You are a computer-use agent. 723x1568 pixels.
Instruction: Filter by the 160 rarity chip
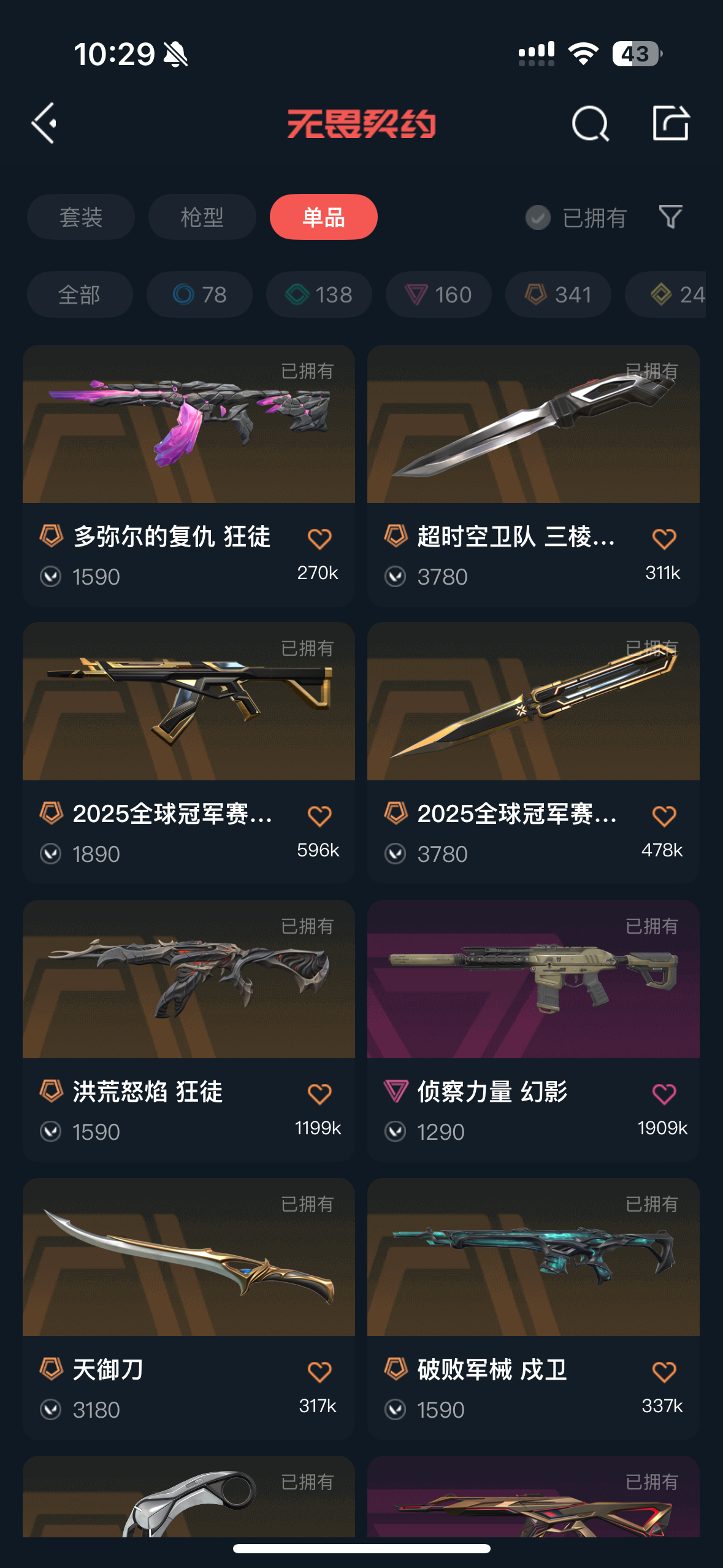point(438,295)
